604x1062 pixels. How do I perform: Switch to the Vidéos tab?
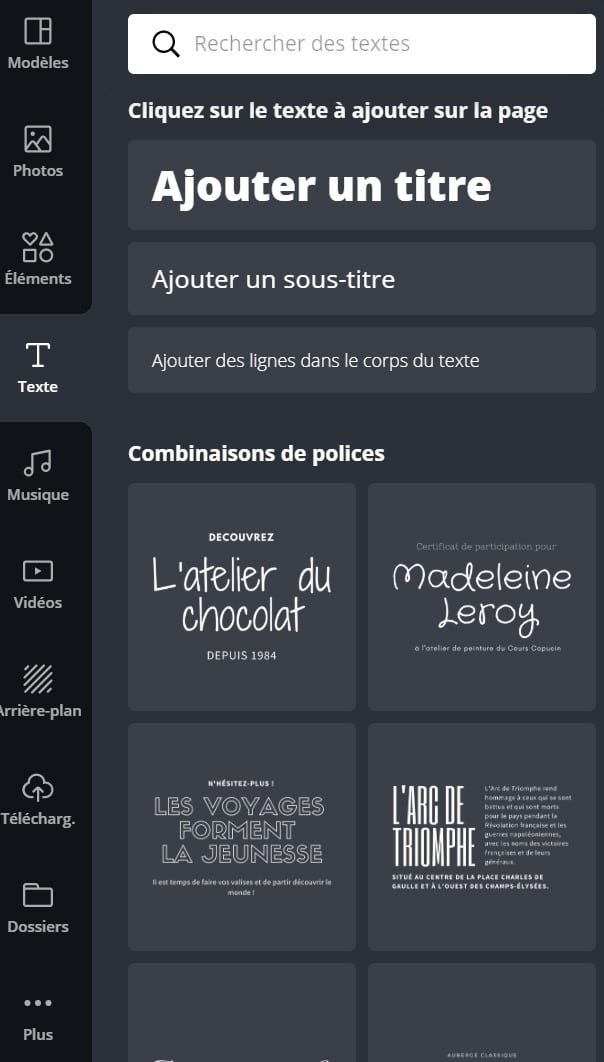click(x=38, y=584)
